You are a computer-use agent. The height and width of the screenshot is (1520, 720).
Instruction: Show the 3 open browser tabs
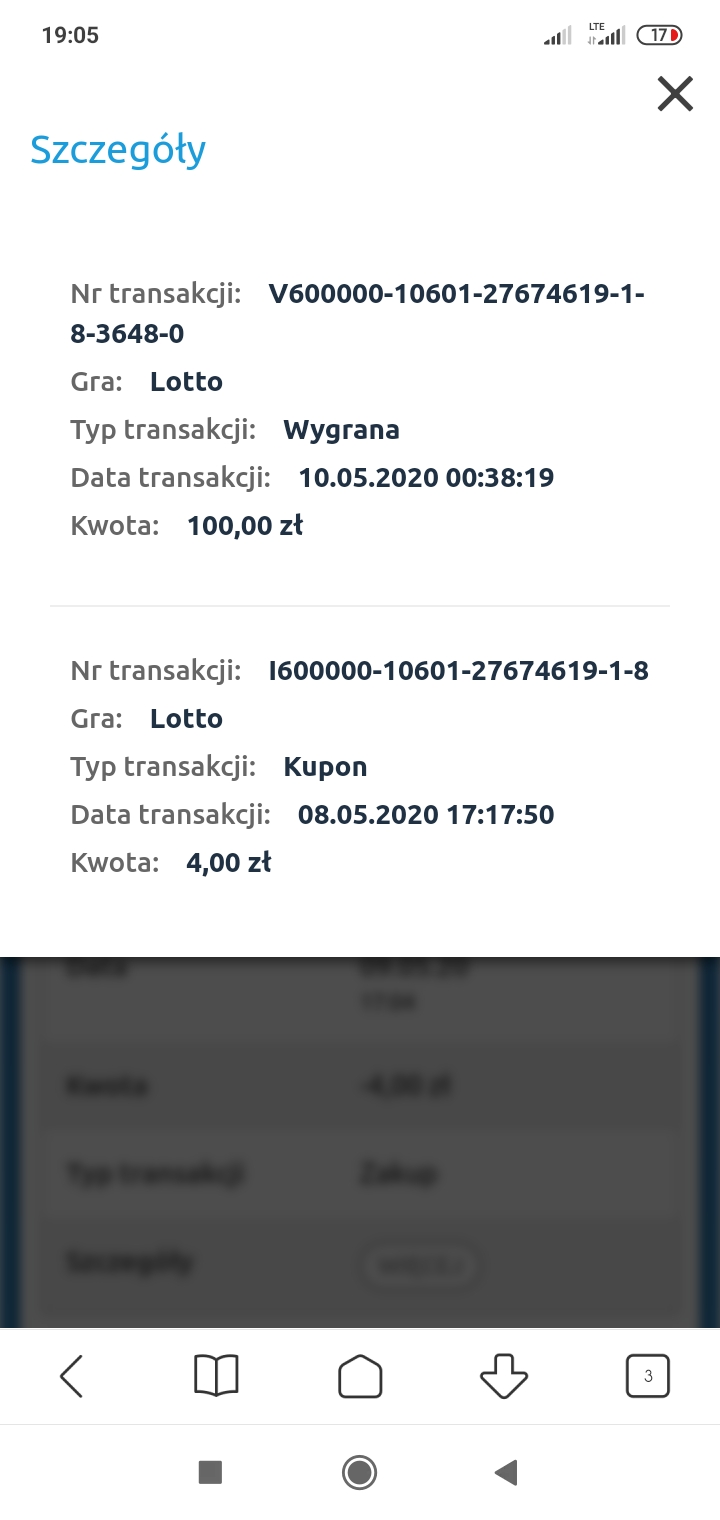click(647, 1377)
